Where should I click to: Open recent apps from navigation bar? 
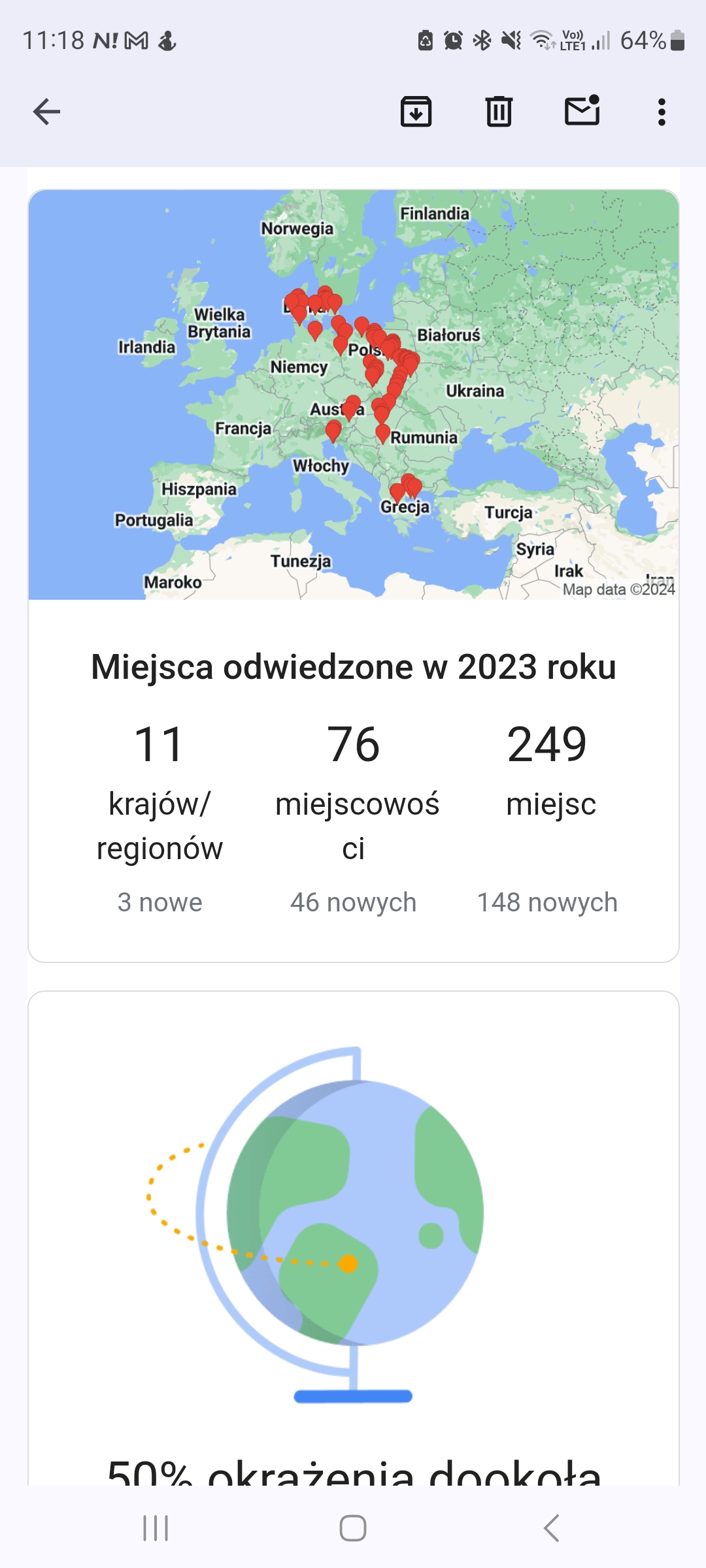click(x=156, y=1528)
